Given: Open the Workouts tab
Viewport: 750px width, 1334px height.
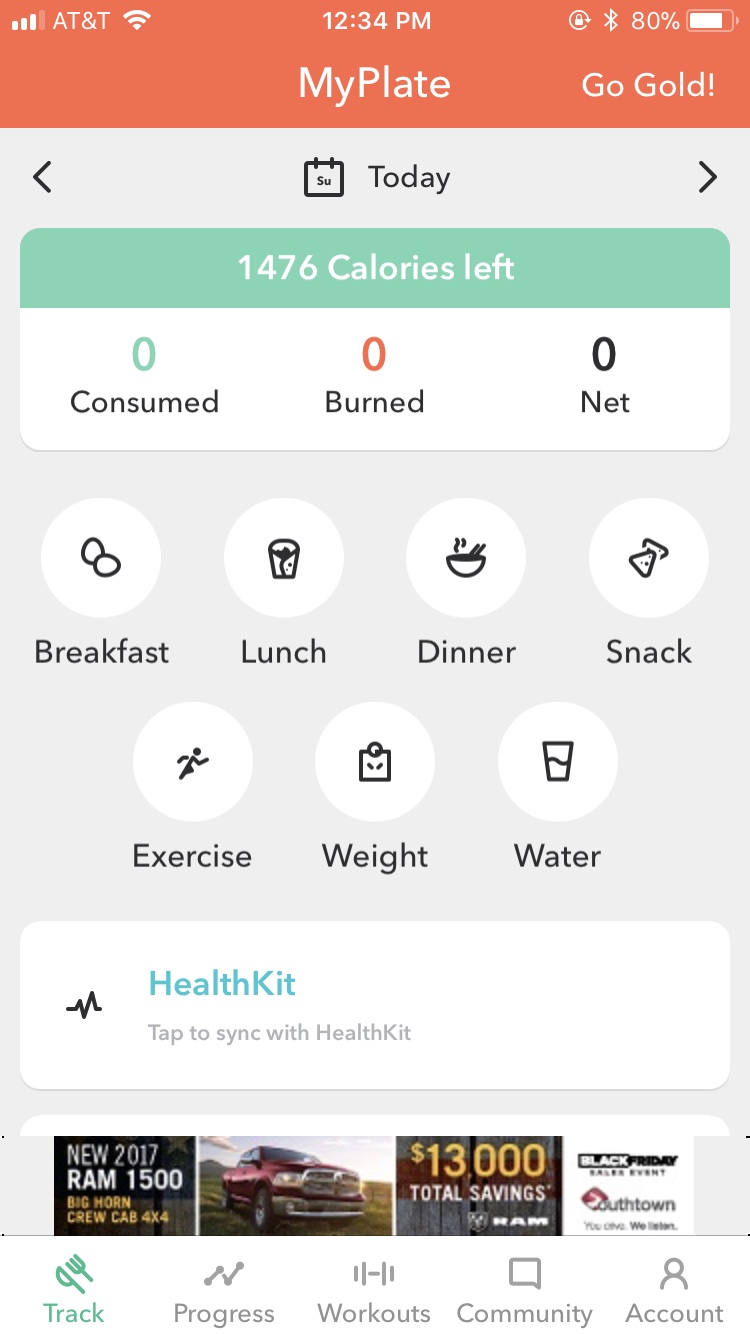Looking at the screenshot, I should tap(374, 1289).
